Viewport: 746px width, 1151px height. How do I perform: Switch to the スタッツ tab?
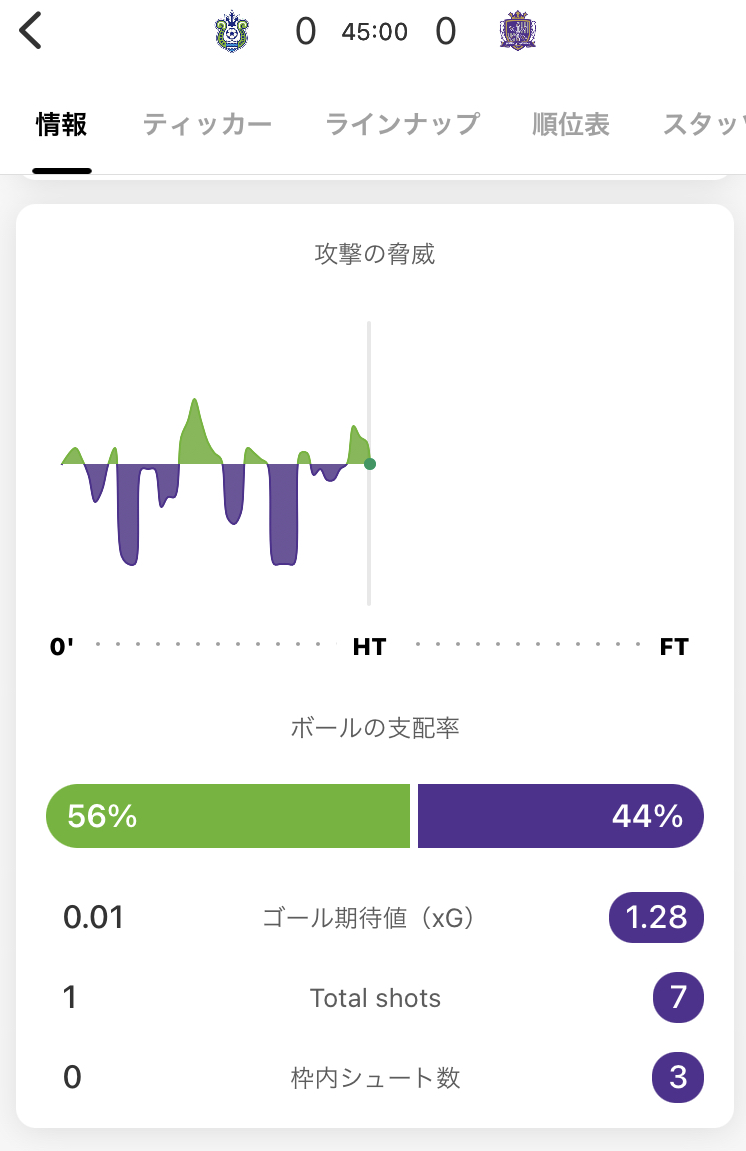704,123
